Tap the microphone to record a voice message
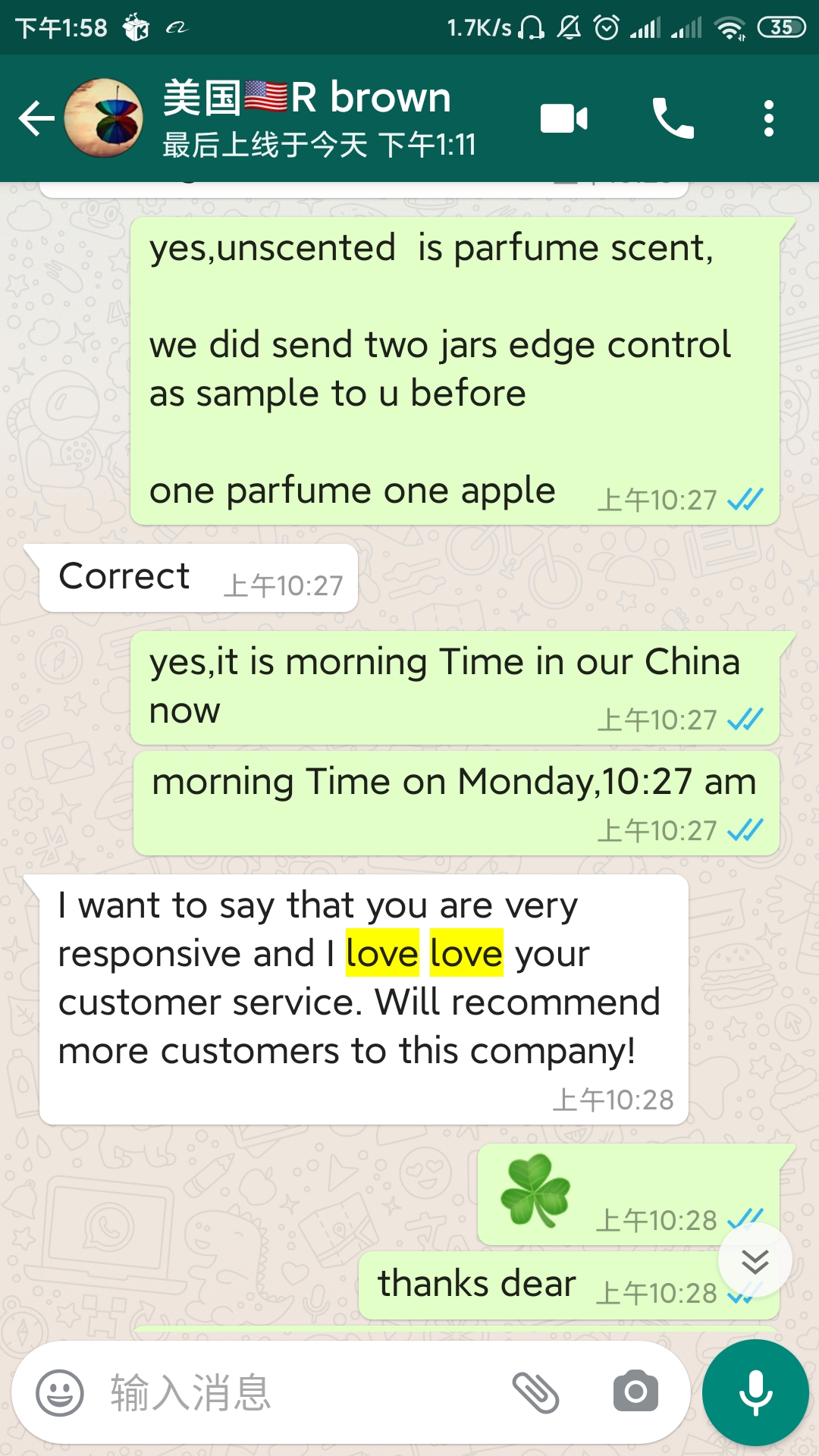The width and height of the screenshot is (819, 1456). point(755,1392)
